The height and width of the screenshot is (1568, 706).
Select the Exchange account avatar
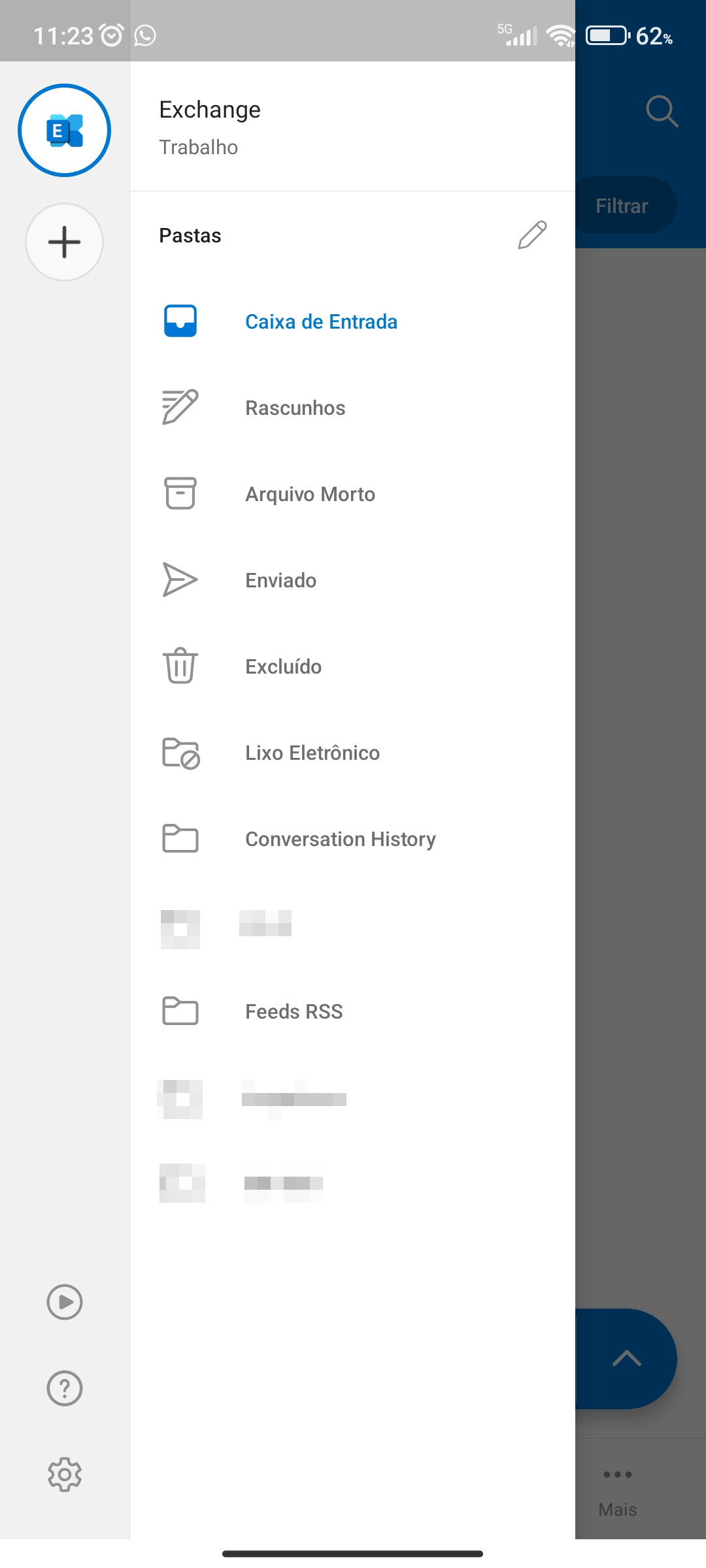pos(64,130)
